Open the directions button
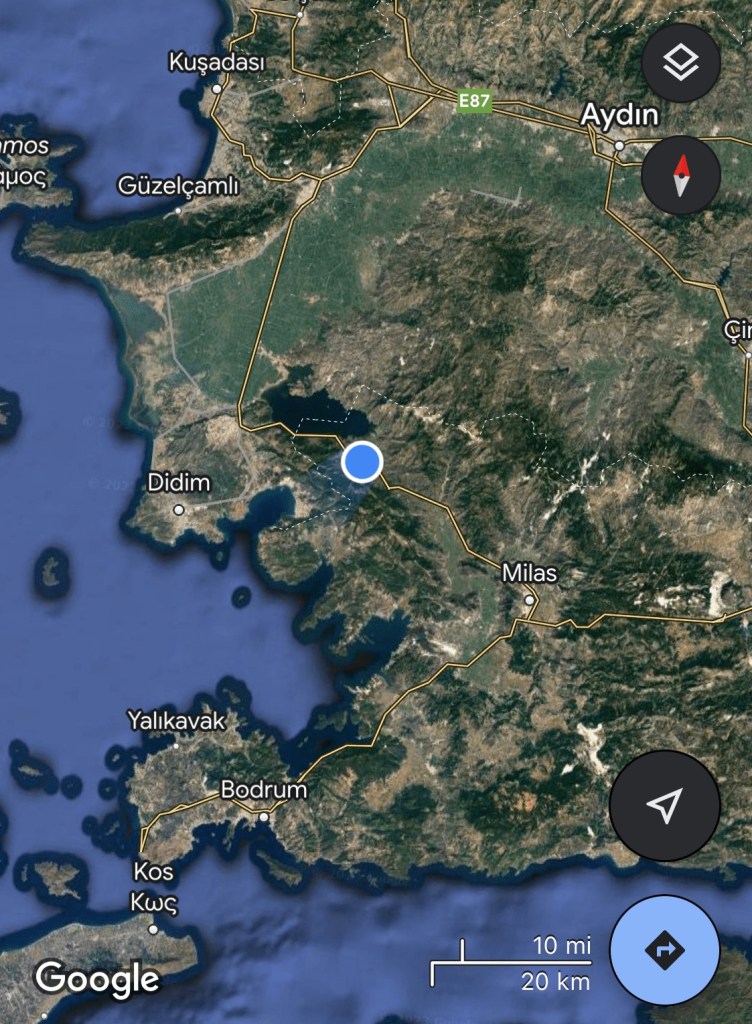 click(664, 949)
